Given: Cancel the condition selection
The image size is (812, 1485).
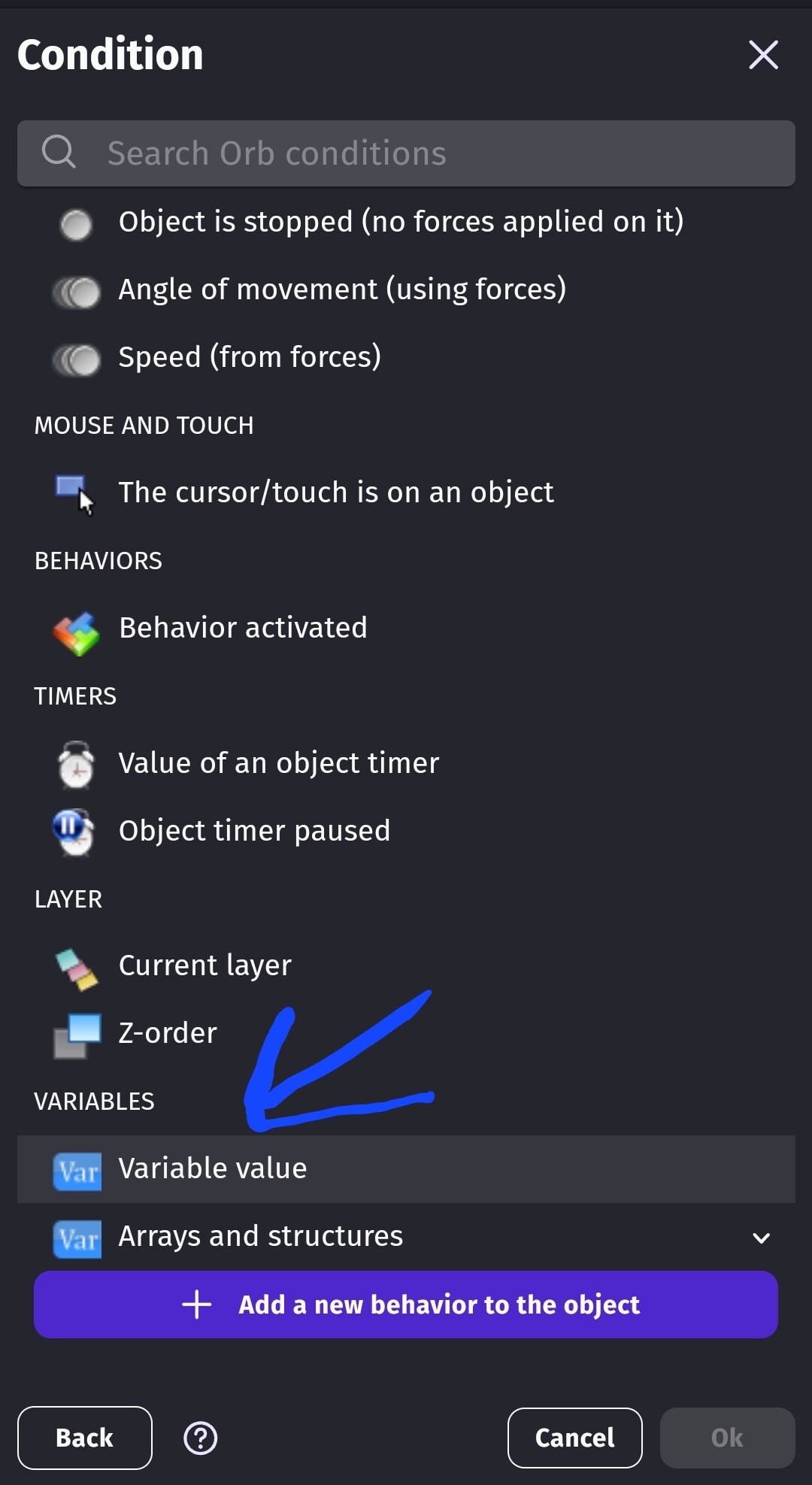Looking at the screenshot, I should tap(575, 1438).
